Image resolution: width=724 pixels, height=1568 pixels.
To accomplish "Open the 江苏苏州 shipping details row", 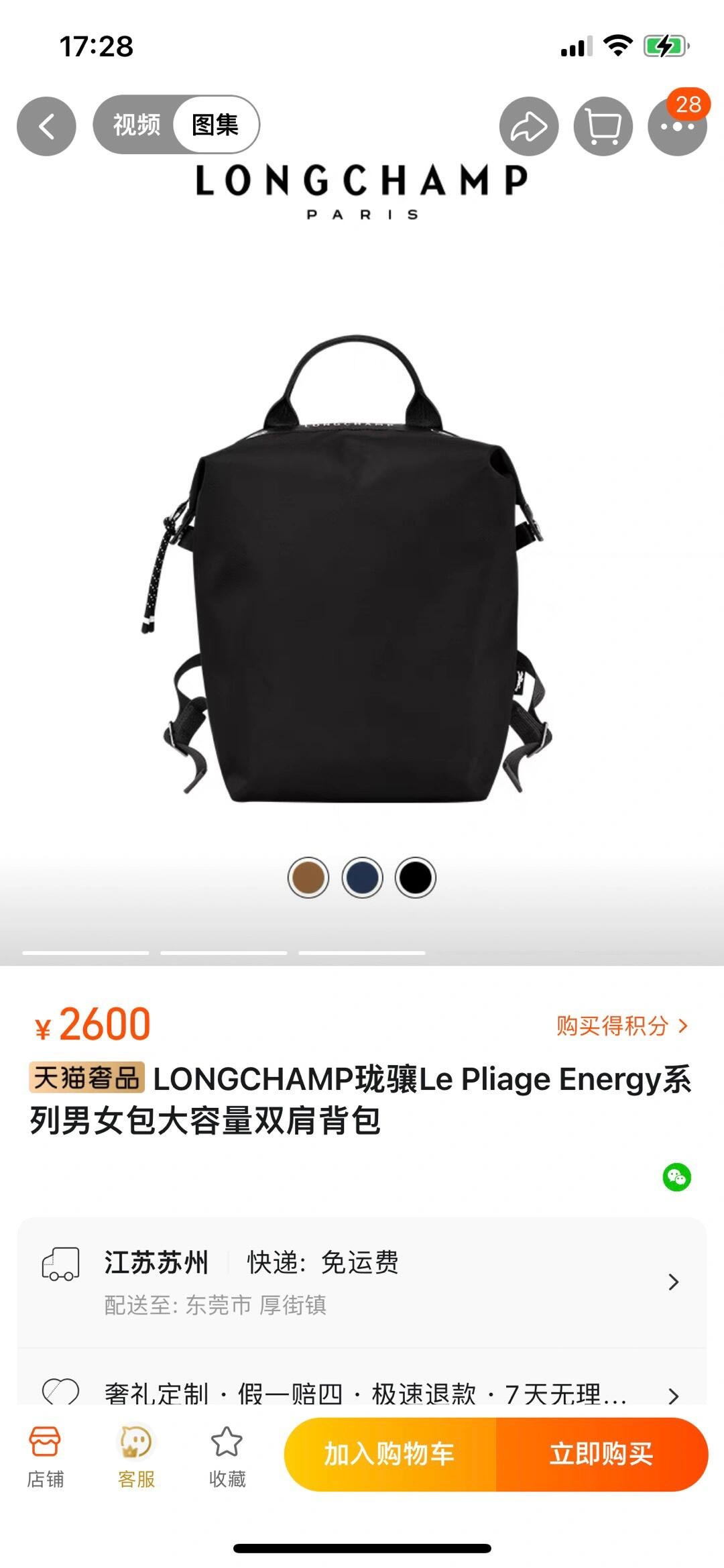I will click(x=362, y=1282).
